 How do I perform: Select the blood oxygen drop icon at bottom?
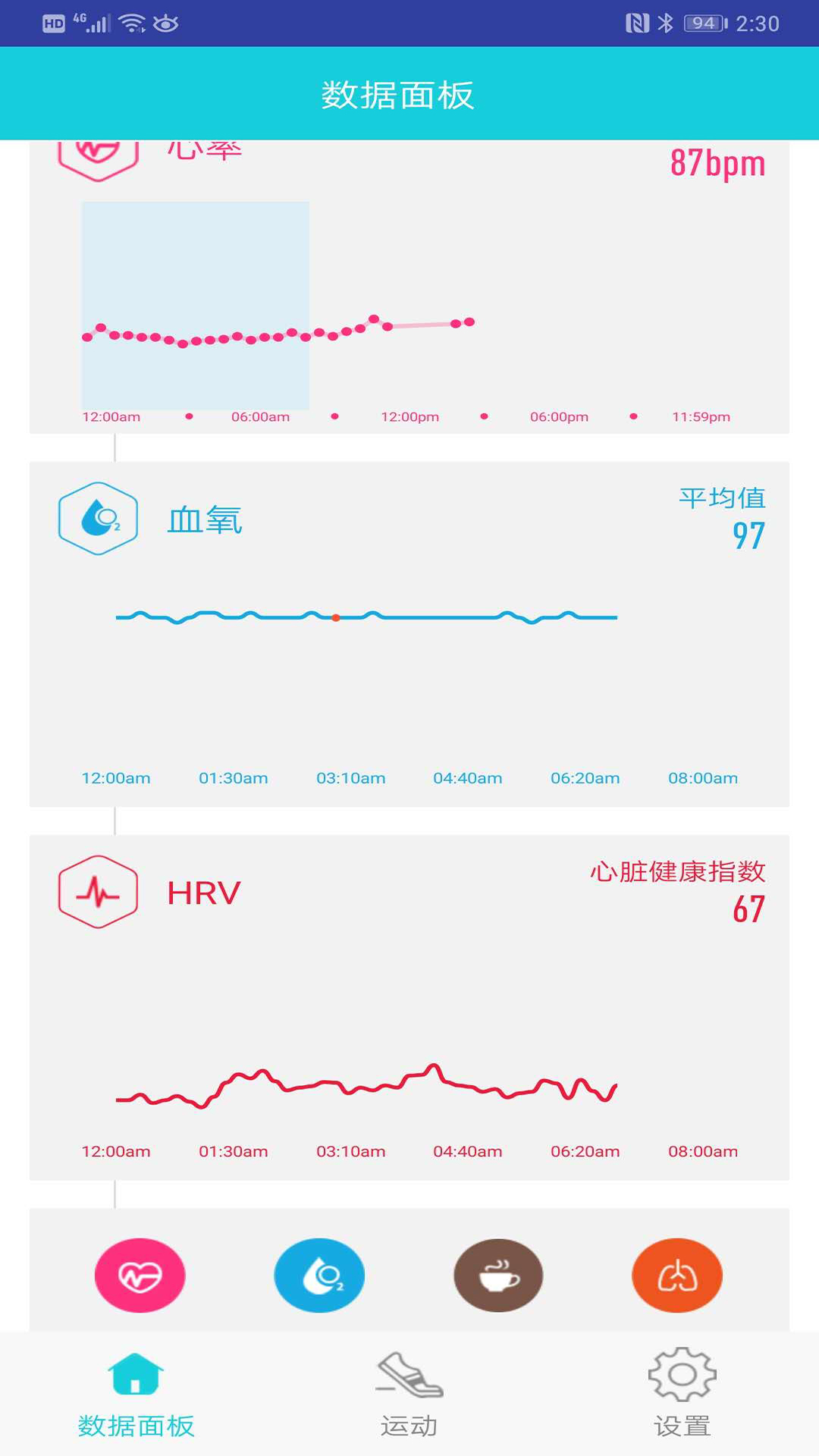(x=318, y=1276)
